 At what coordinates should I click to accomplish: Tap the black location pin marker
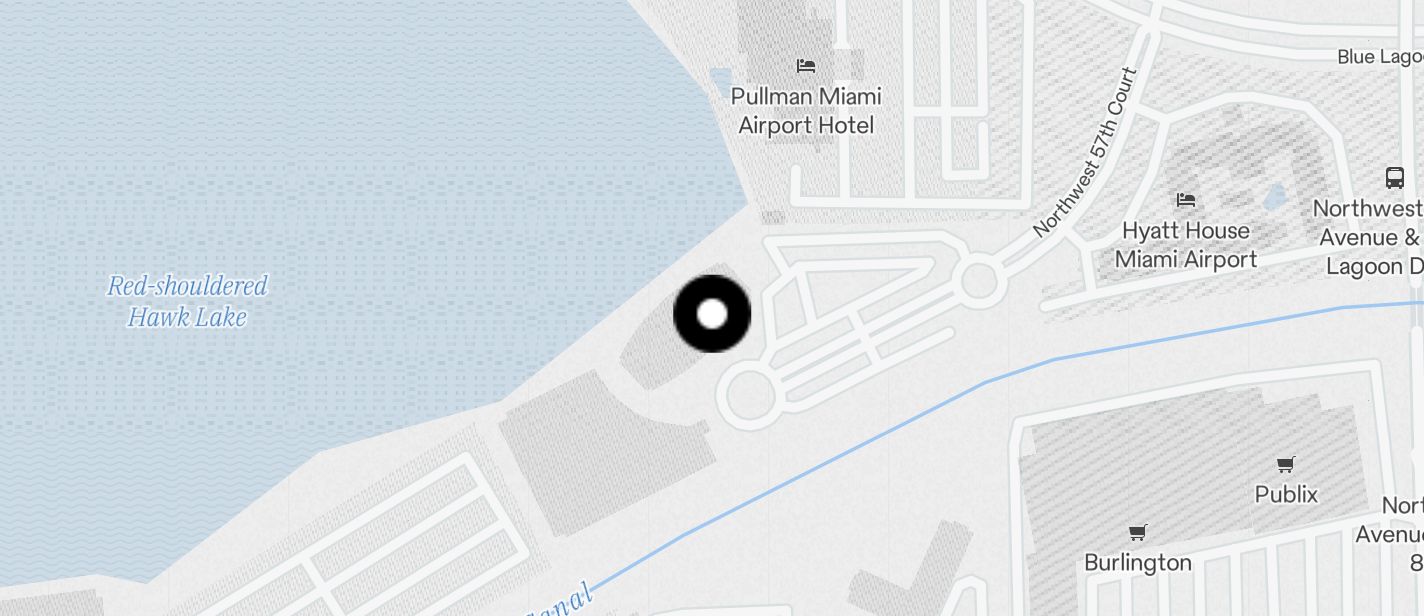pos(712,314)
